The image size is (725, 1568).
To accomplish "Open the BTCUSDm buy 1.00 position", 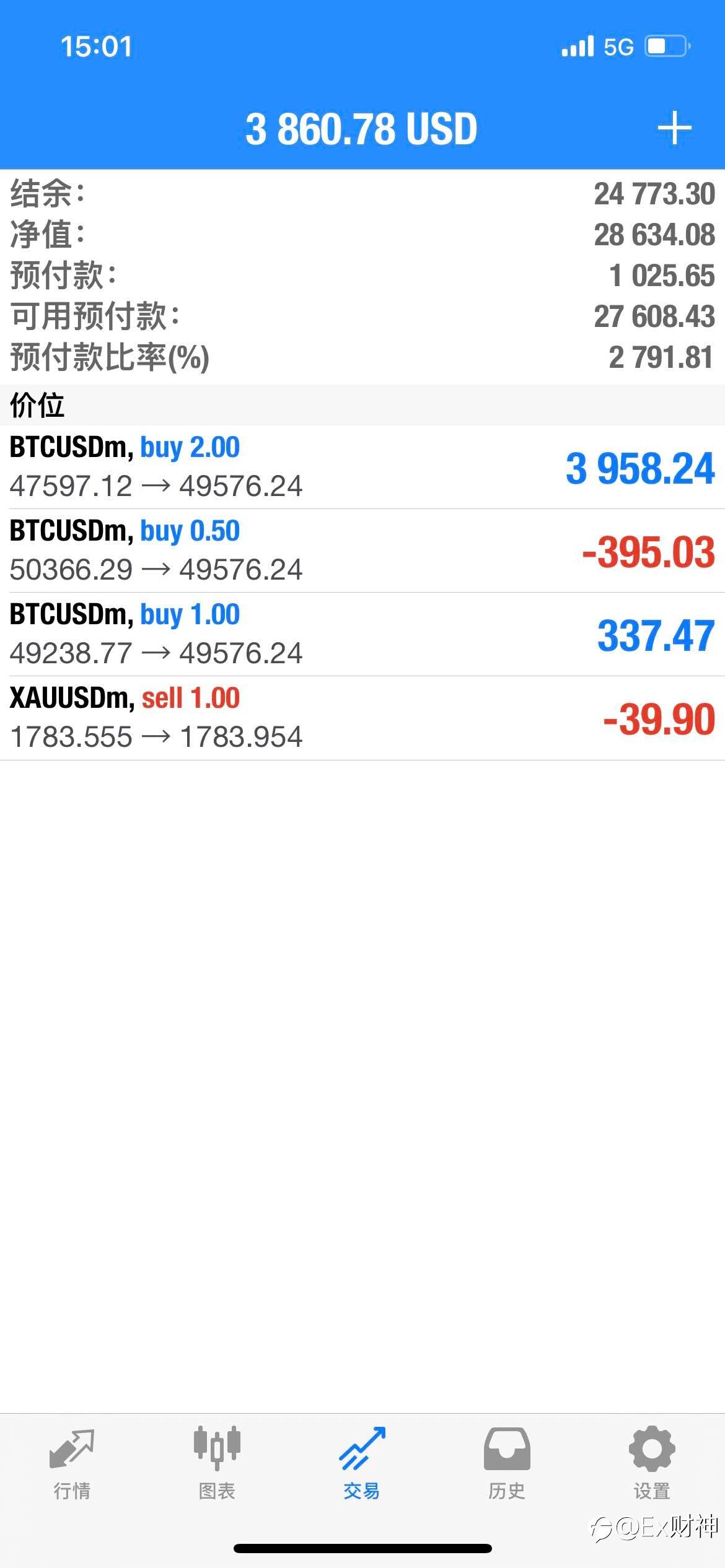I will pos(362,634).
